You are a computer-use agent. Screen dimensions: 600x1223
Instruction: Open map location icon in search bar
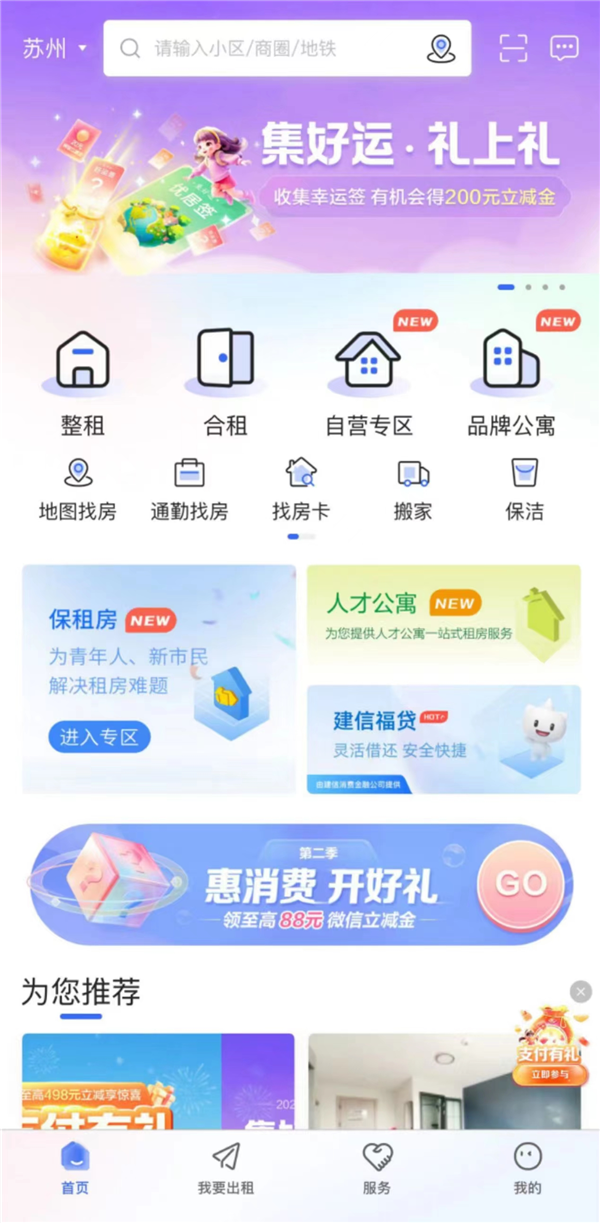pyautogui.click(x=441, y=48)
